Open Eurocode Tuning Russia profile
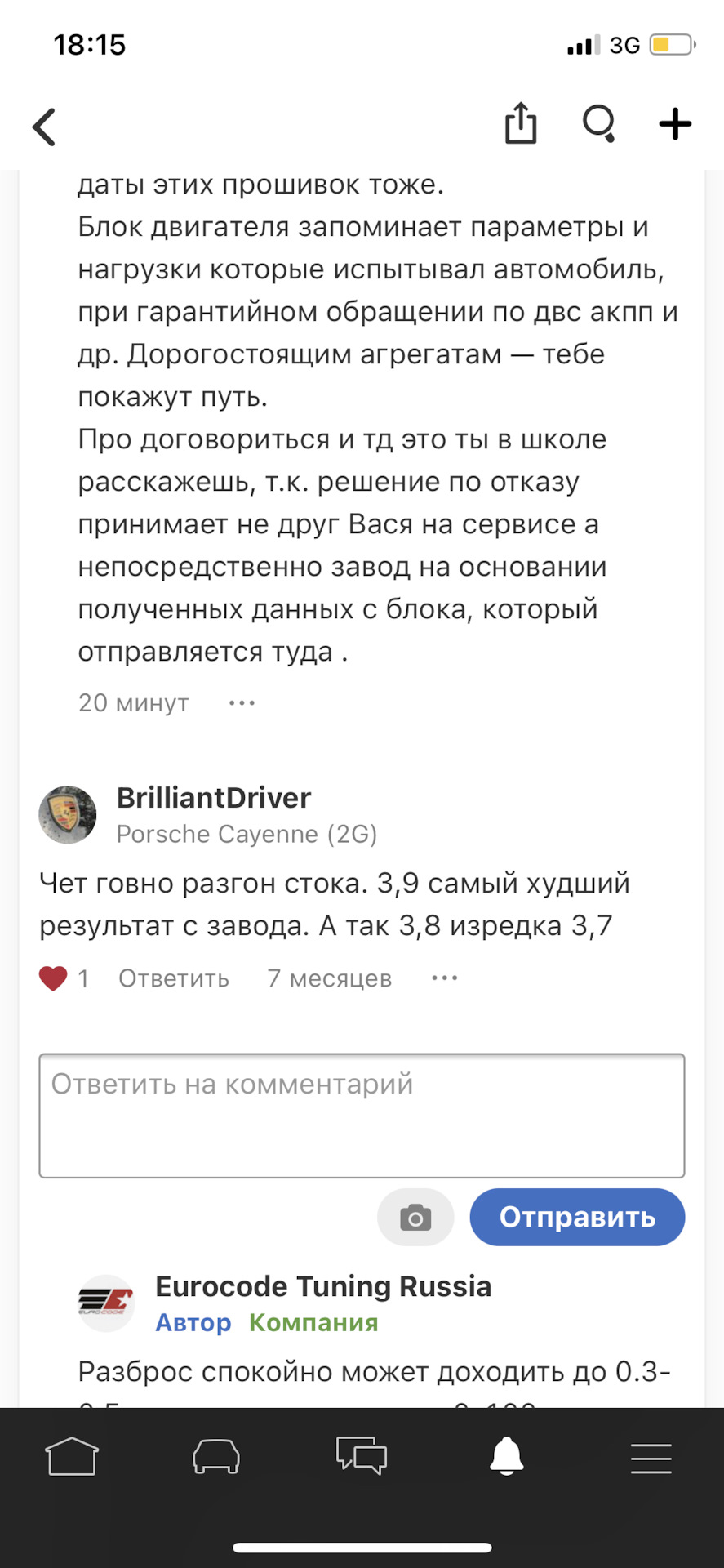 (323, 1286)
